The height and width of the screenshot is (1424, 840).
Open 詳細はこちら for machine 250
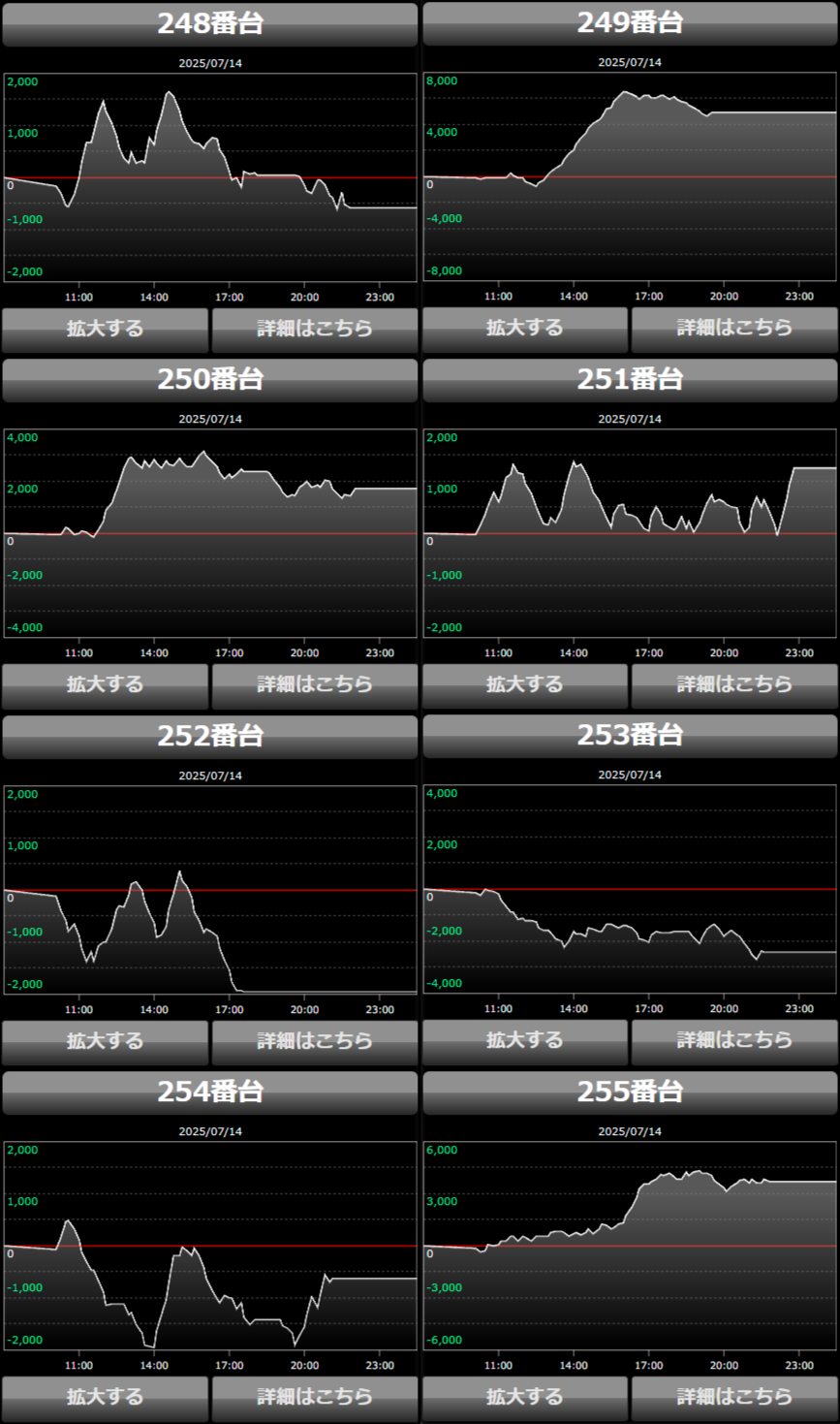pyautogui.click(x=315, y=684)
